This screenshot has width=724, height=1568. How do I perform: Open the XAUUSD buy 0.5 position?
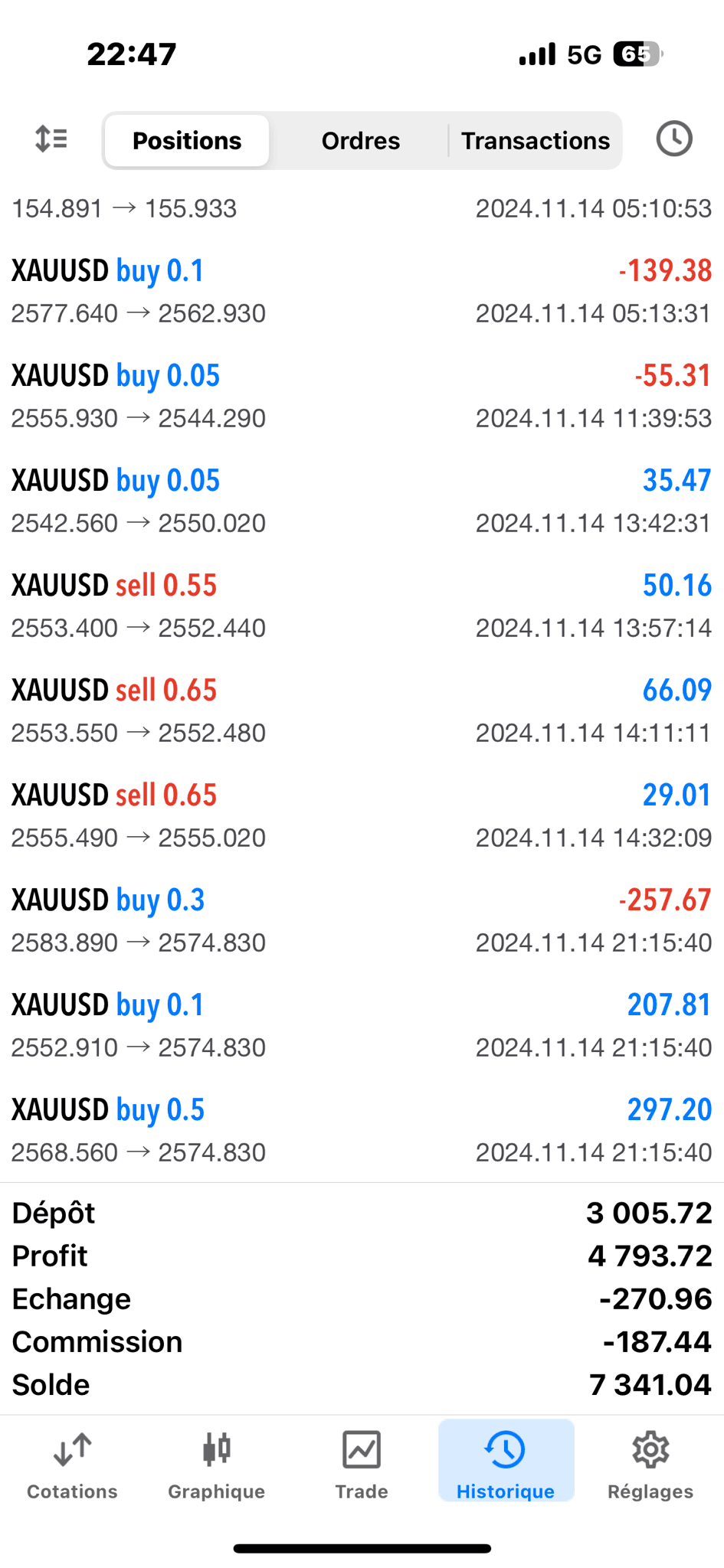362,1130
